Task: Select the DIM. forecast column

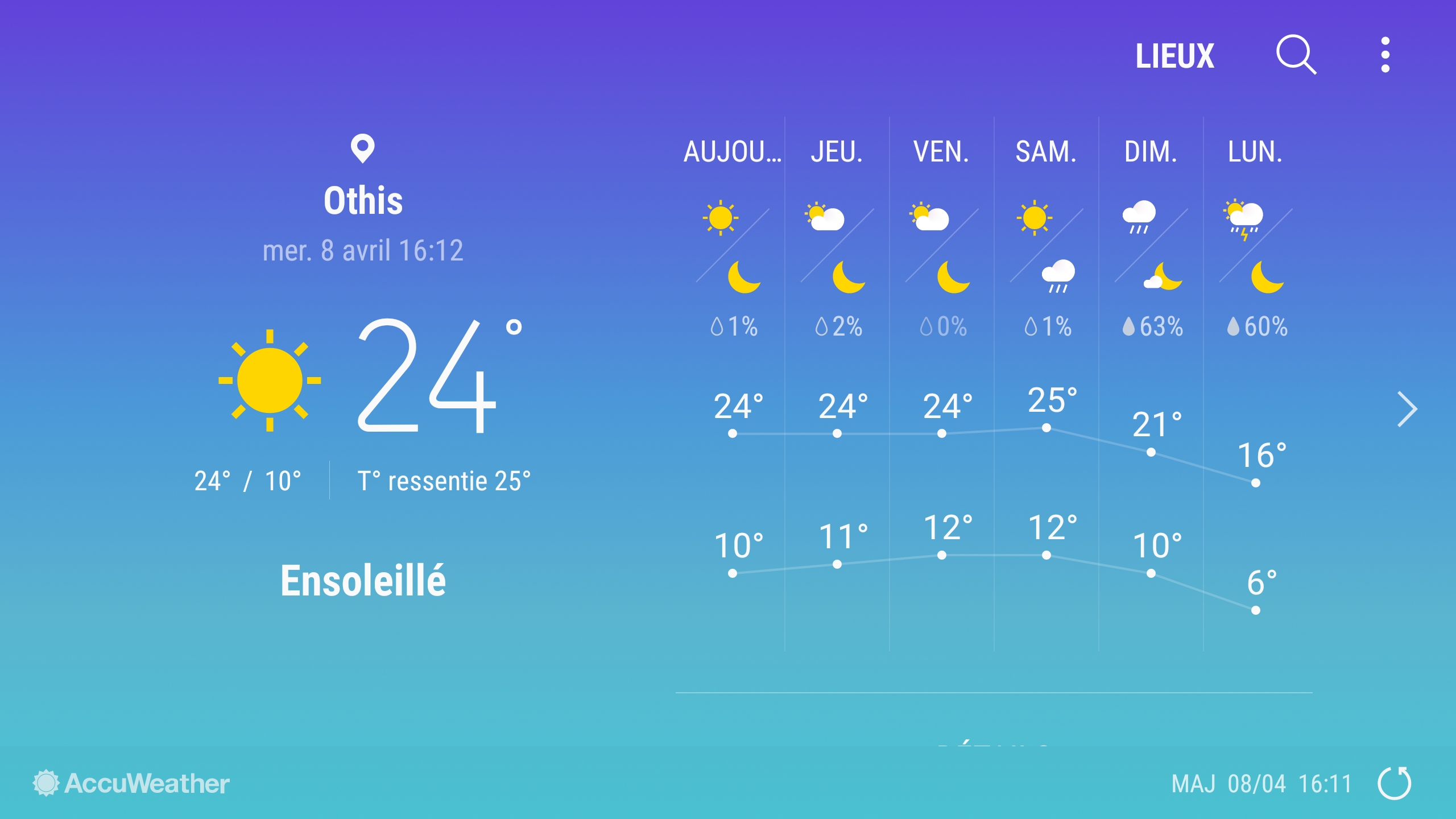Action: click(1151, 381)
